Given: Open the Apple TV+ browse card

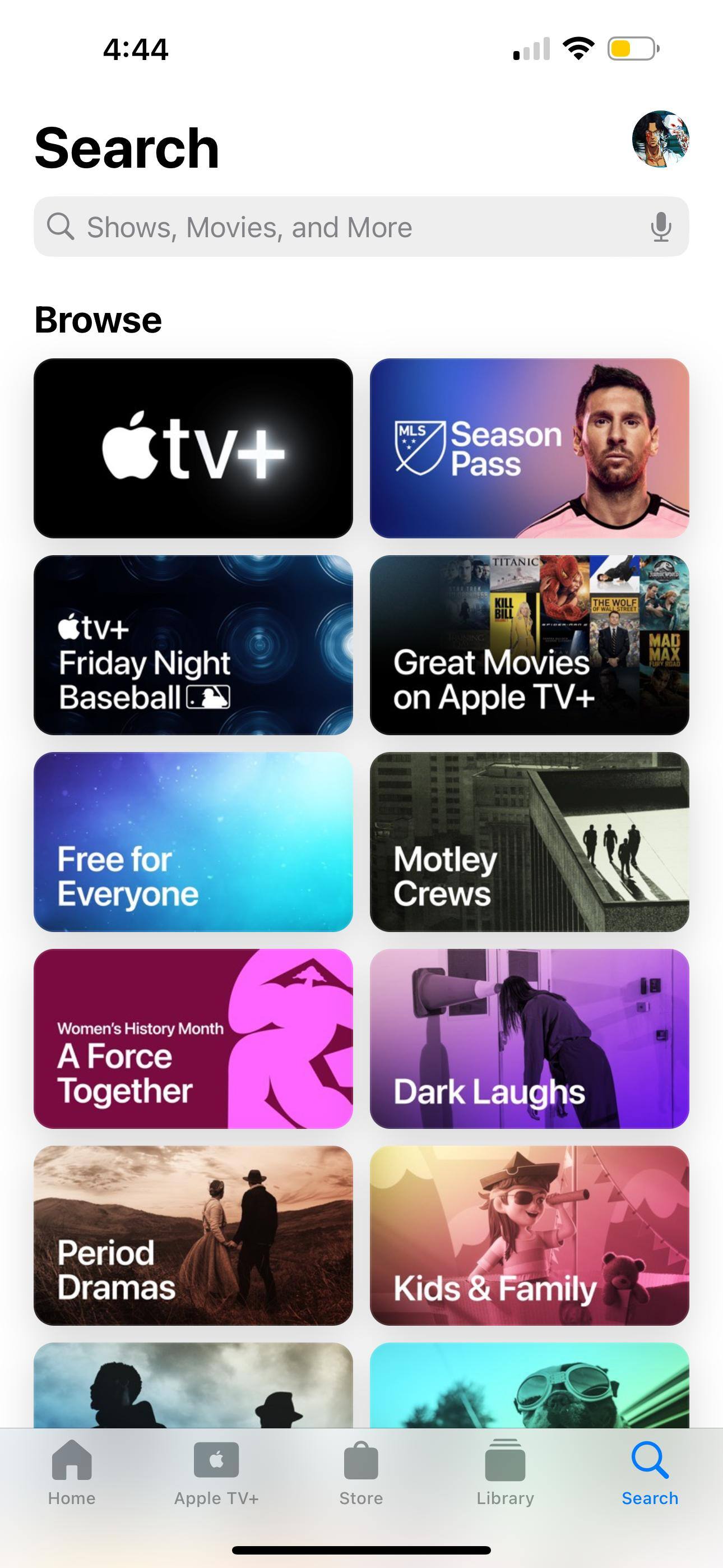Looking at the screenshot, I should pos(193,448).
